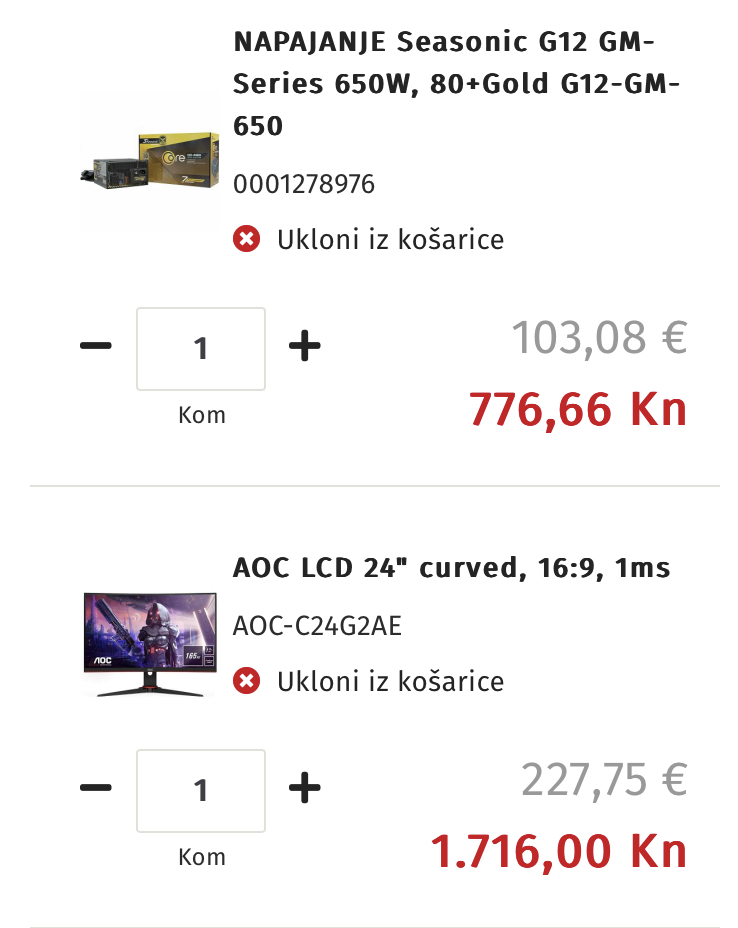Image resolution: width=738 pixels, height=928 pixels.
Task: Edit quantity field for AOC monitor
Action: pyautogui.click(x=201, y=790)
